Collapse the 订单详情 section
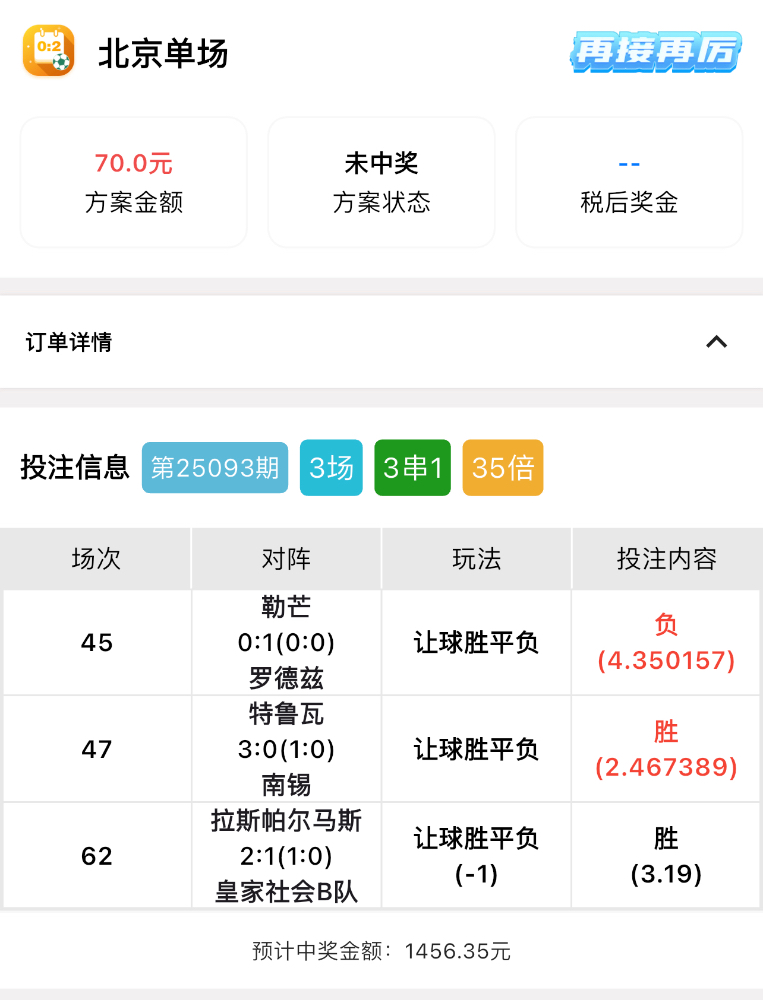Viewport: 763px width, 1000px height. point(716,342)
